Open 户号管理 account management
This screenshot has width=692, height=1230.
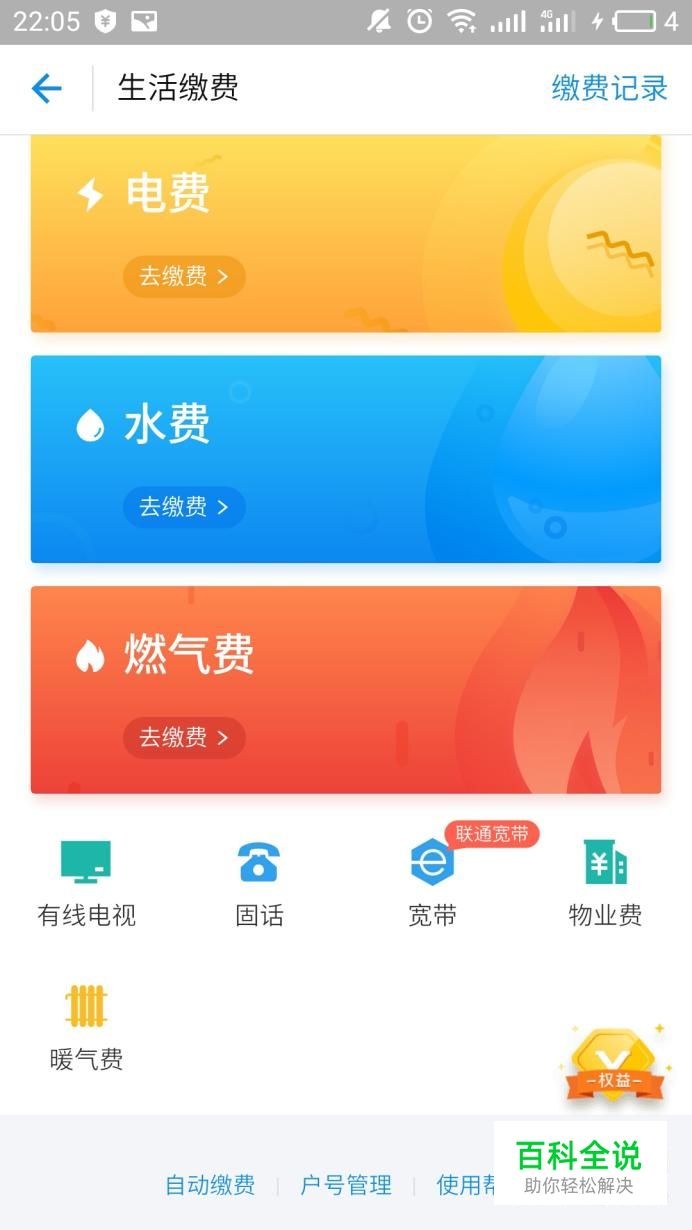(346, 1186)
